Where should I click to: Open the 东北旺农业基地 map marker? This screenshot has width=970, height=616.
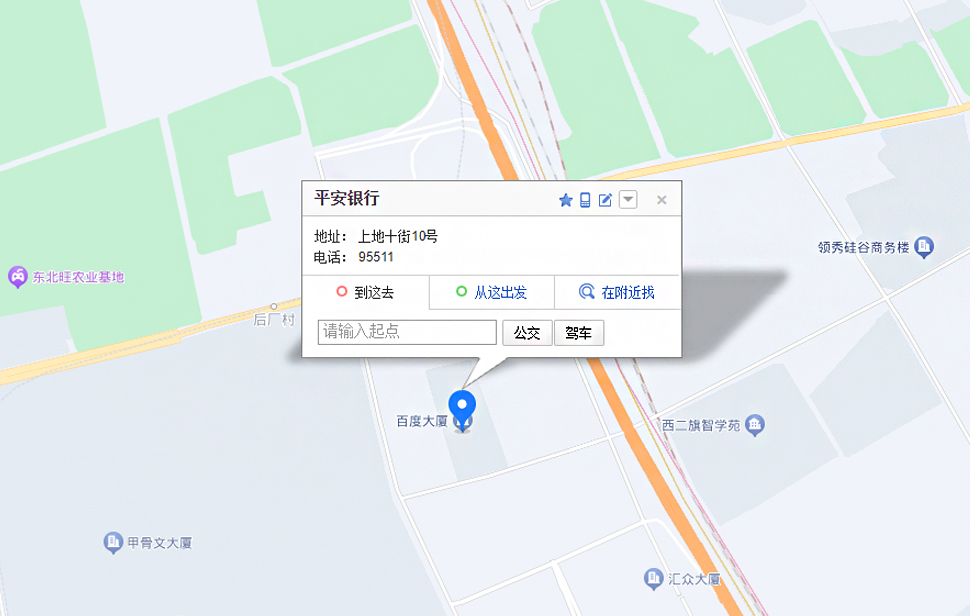17,276
